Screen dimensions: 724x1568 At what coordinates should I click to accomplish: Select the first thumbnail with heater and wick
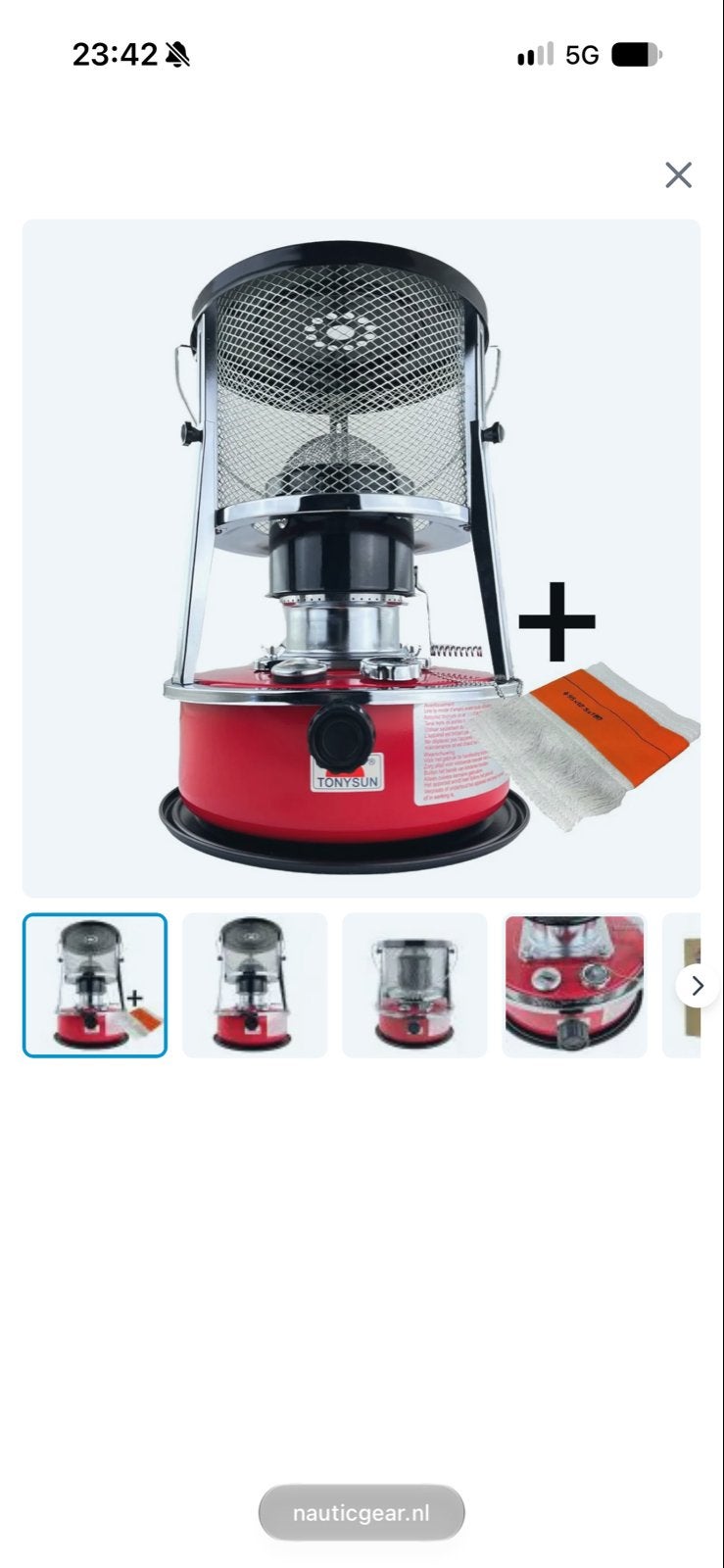click(x=95, y=985)
